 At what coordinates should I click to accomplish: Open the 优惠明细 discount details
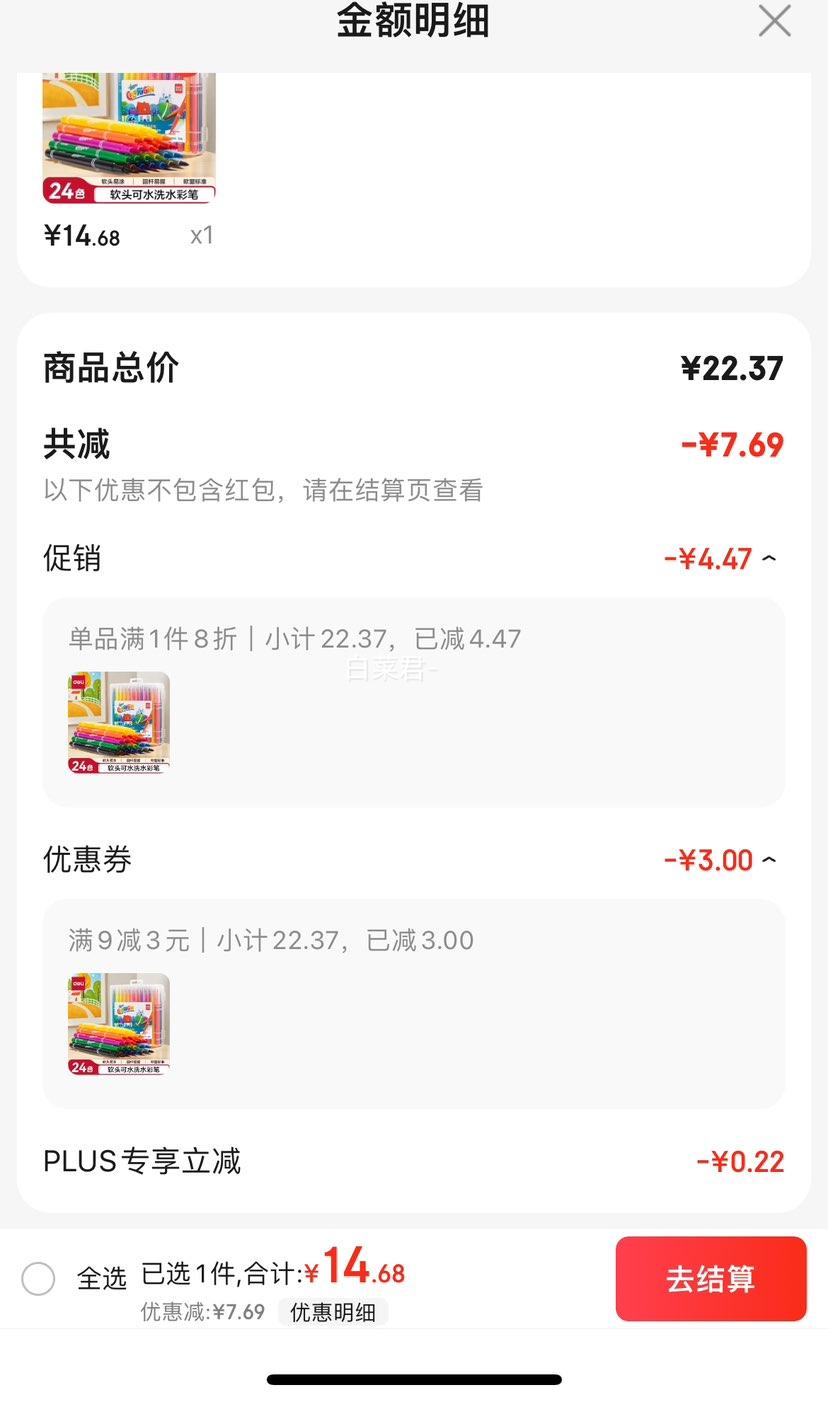[x=334, y=1312]
